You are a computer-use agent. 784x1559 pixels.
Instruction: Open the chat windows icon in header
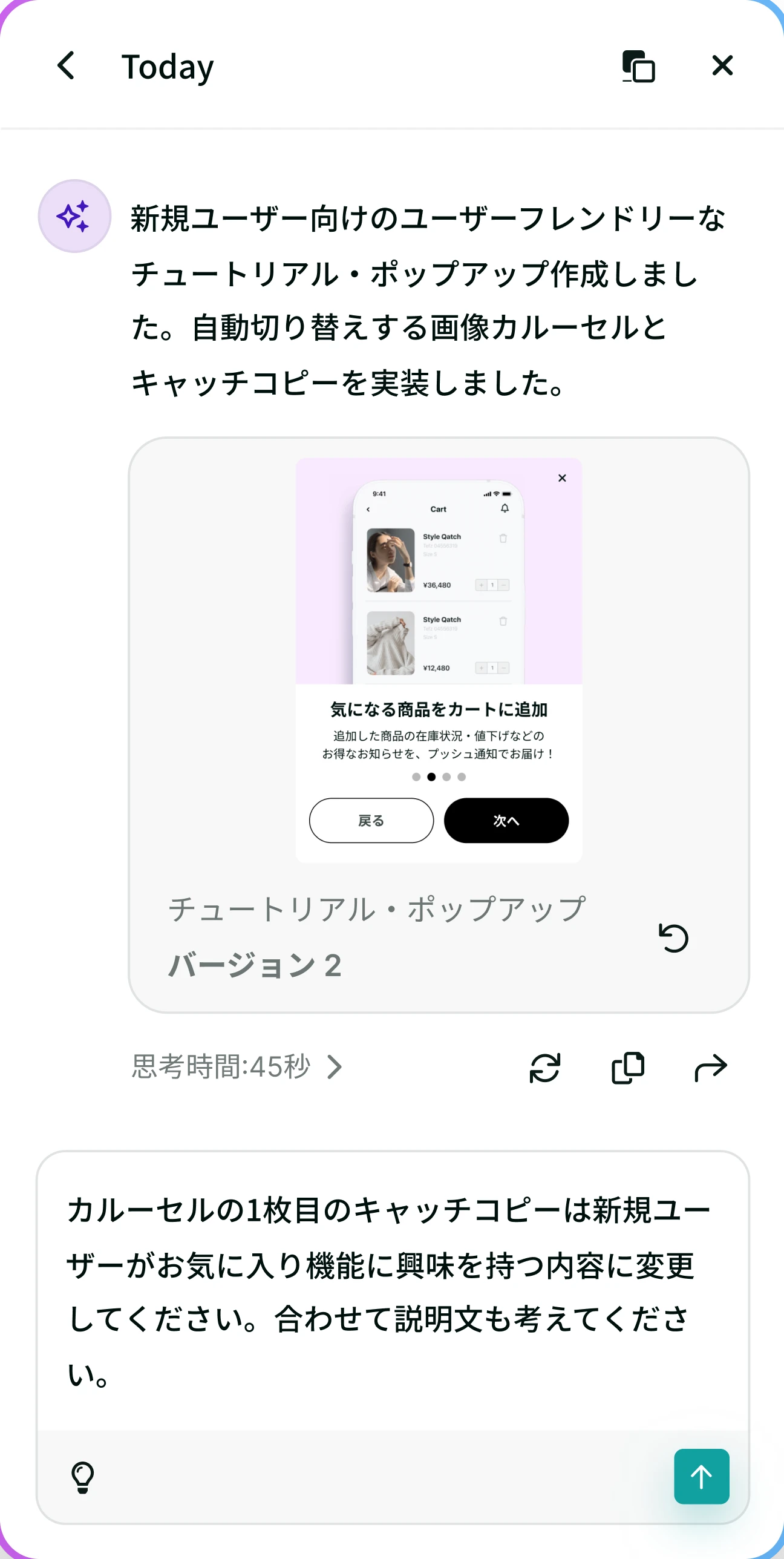[639, 66]
